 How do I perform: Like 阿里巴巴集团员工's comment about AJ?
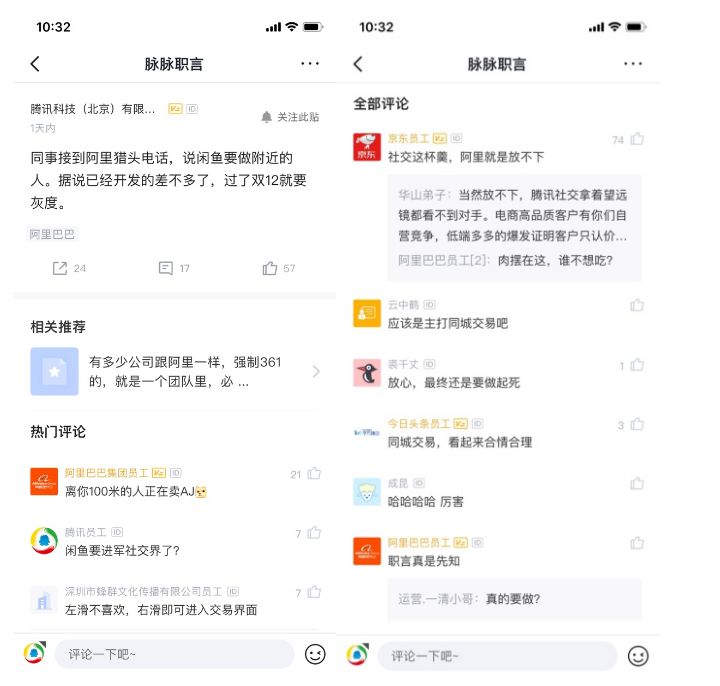pyautogui.click(x=314, y=473)
